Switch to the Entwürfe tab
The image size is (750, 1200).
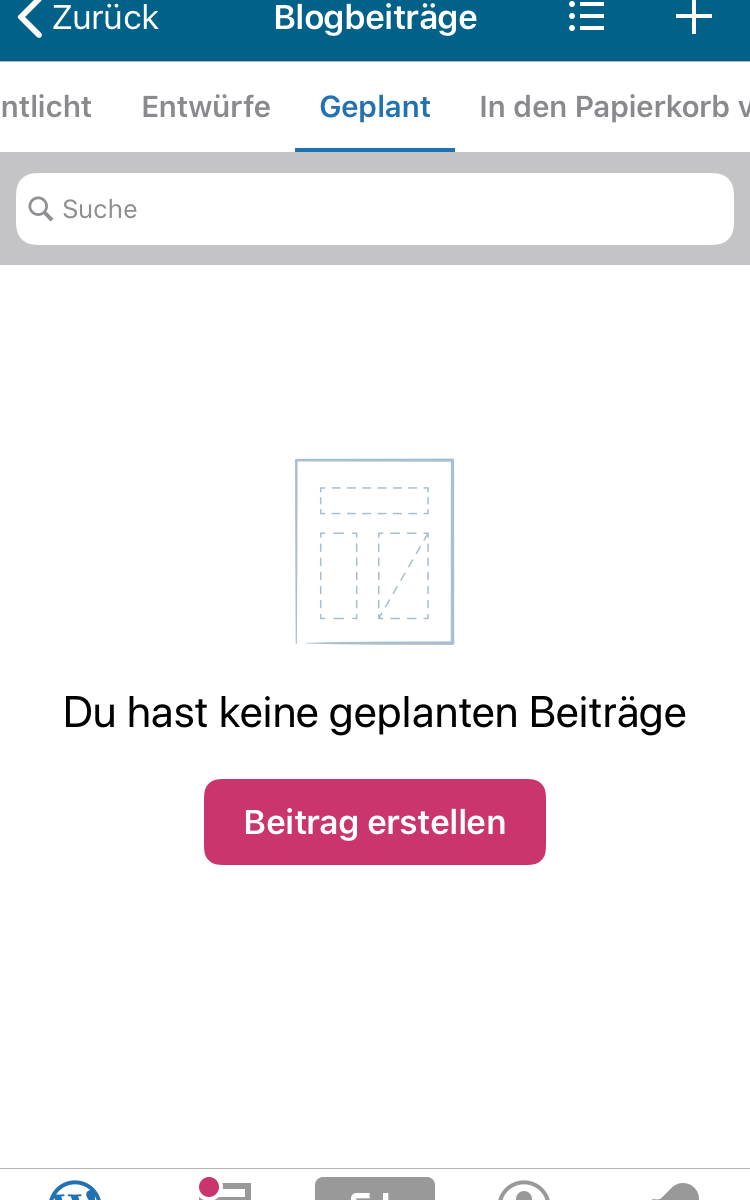[x=206, y=107]
